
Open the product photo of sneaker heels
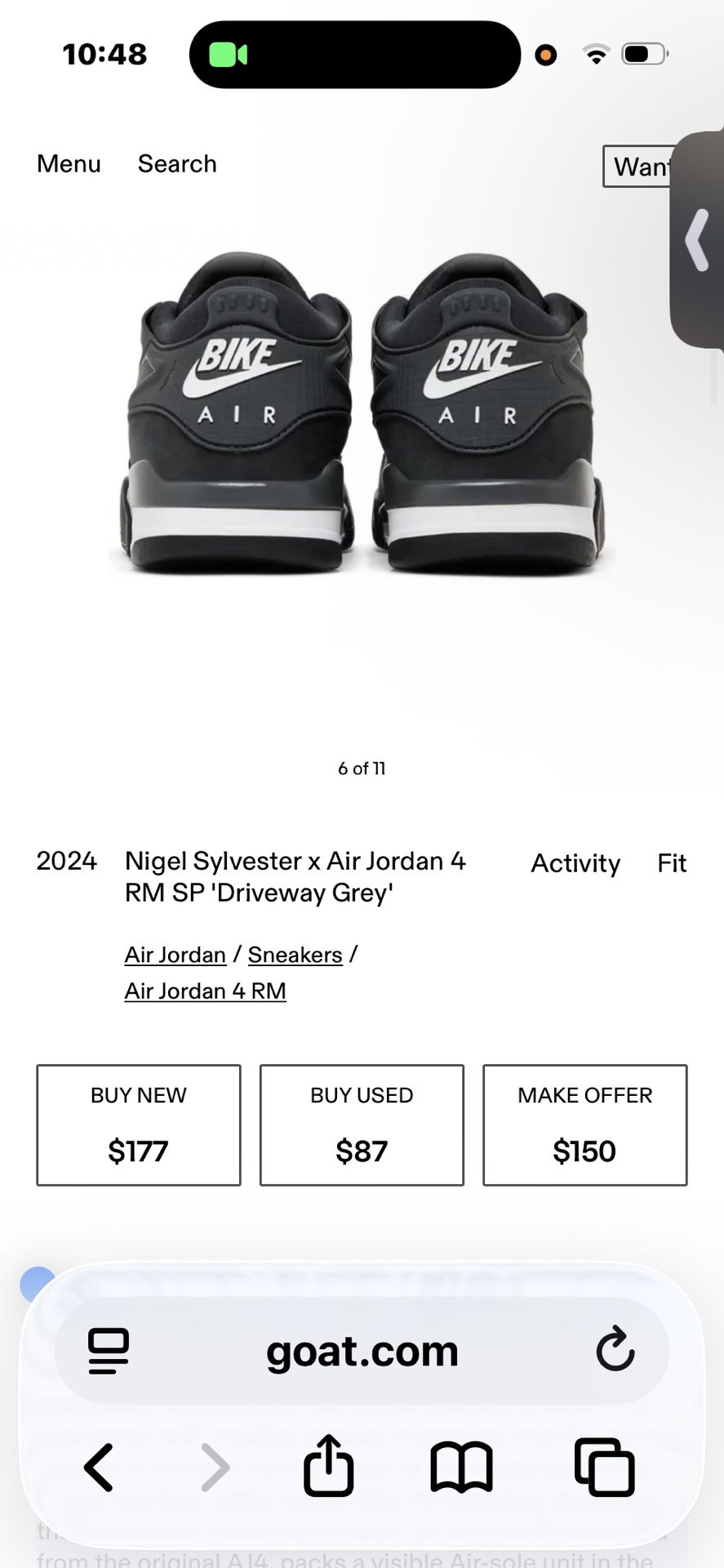click(x=362, y=412)
